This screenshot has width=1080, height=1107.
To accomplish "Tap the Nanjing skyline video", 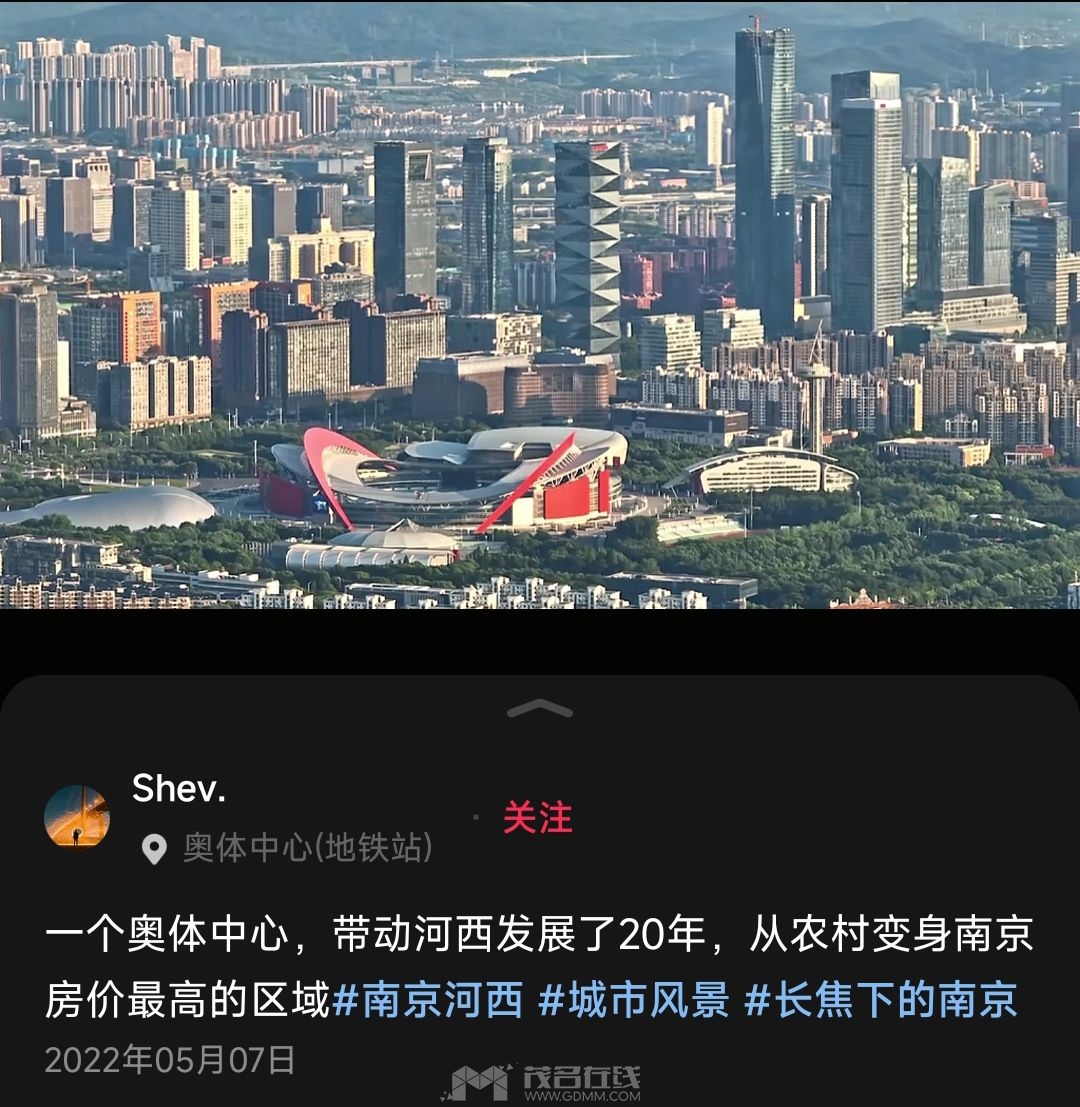I will [x=540, y=304].
